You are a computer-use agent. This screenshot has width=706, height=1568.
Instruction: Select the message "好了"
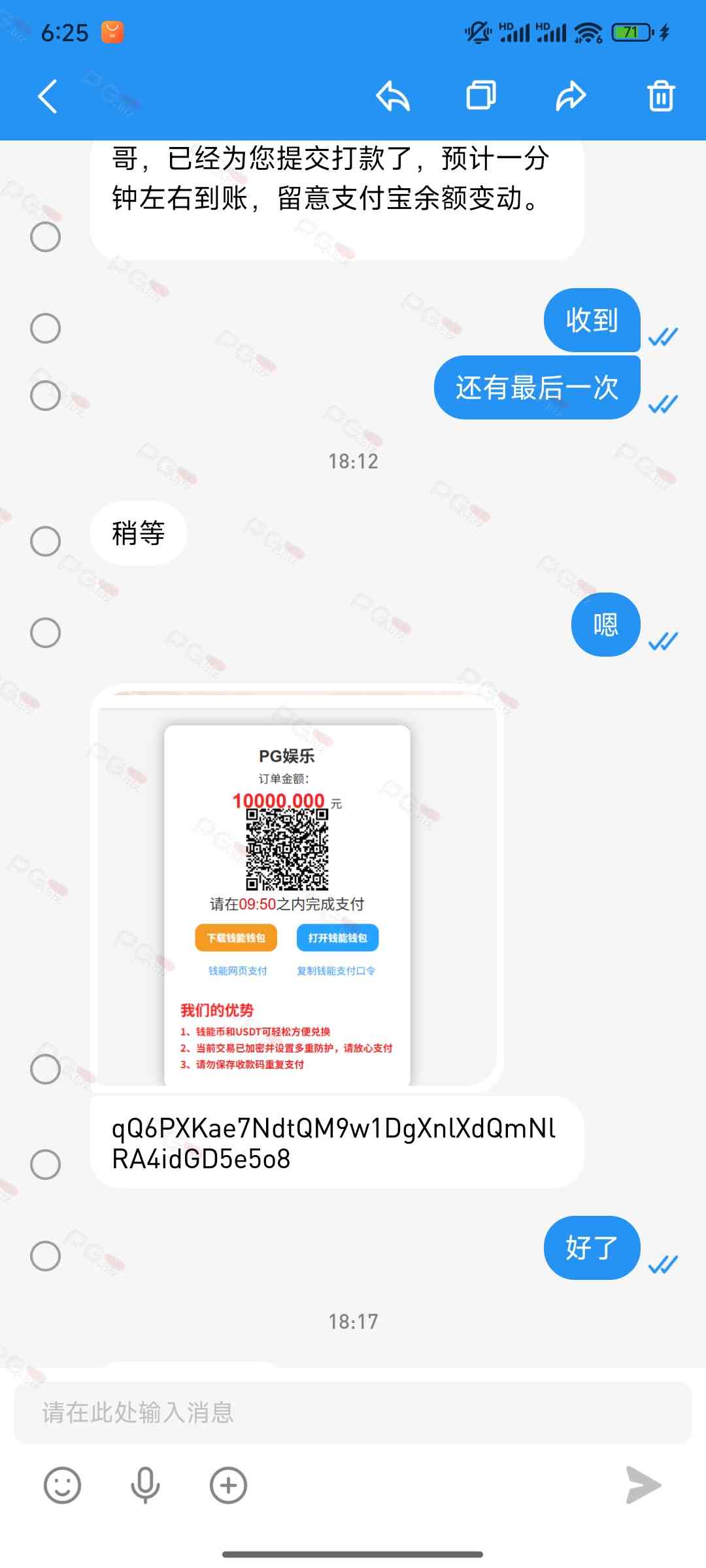coord(45,1256)
